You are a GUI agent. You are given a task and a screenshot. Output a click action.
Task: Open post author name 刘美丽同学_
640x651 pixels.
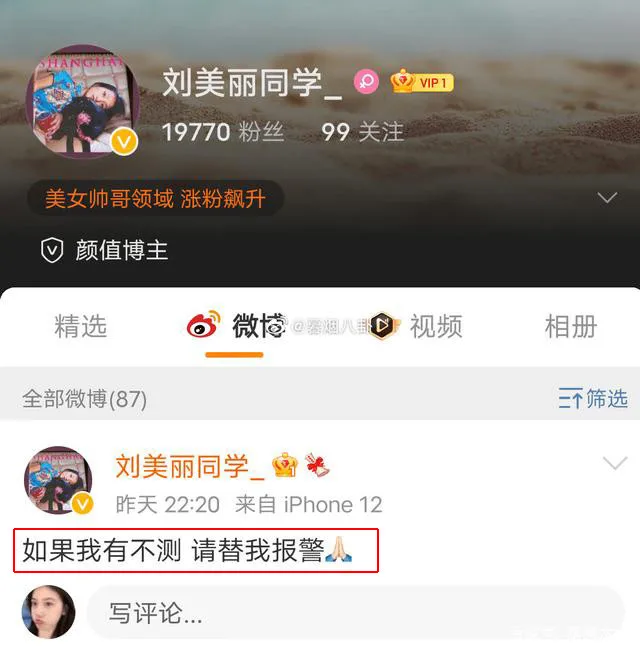[190, 466]
